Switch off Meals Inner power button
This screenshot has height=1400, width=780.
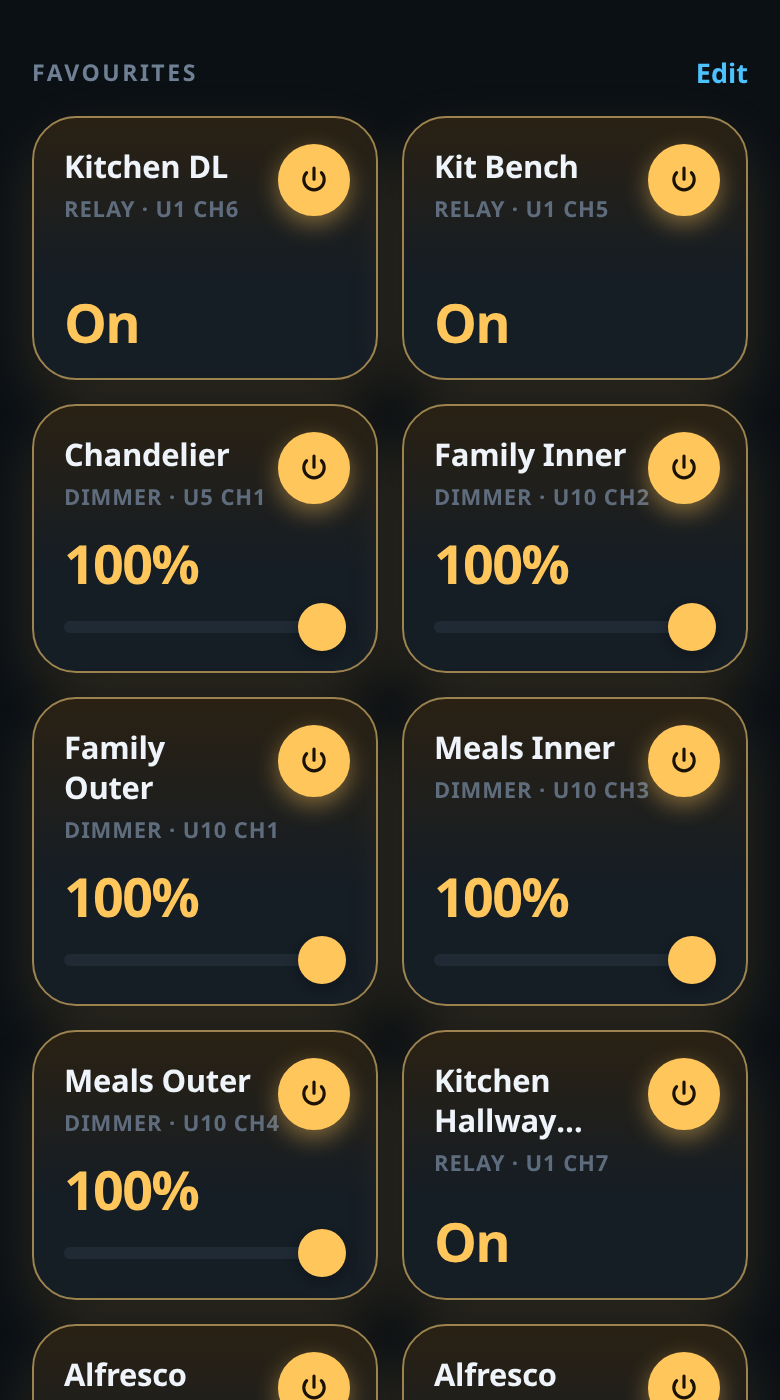point(684,761)
